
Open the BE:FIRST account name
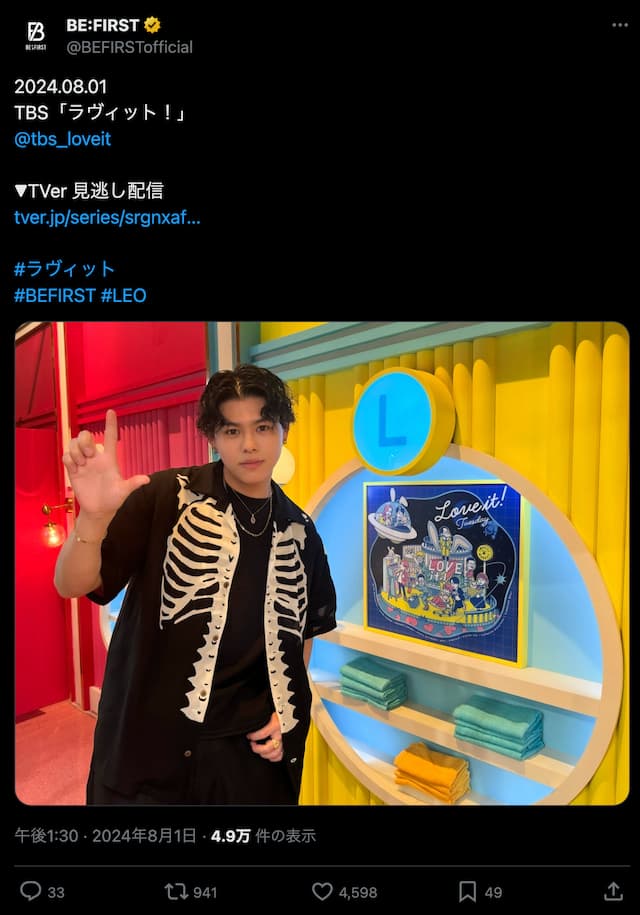click(104, 26)
